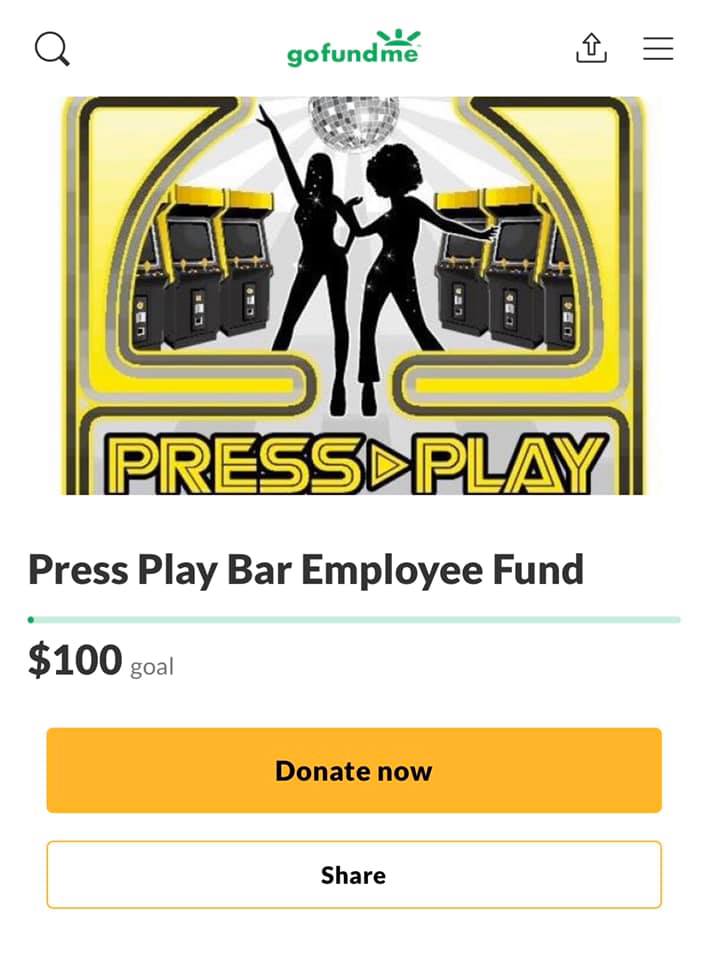Tap the Share button below Donate
The height and width of the screenshot is (960, 708).
[x=354, y=875]
